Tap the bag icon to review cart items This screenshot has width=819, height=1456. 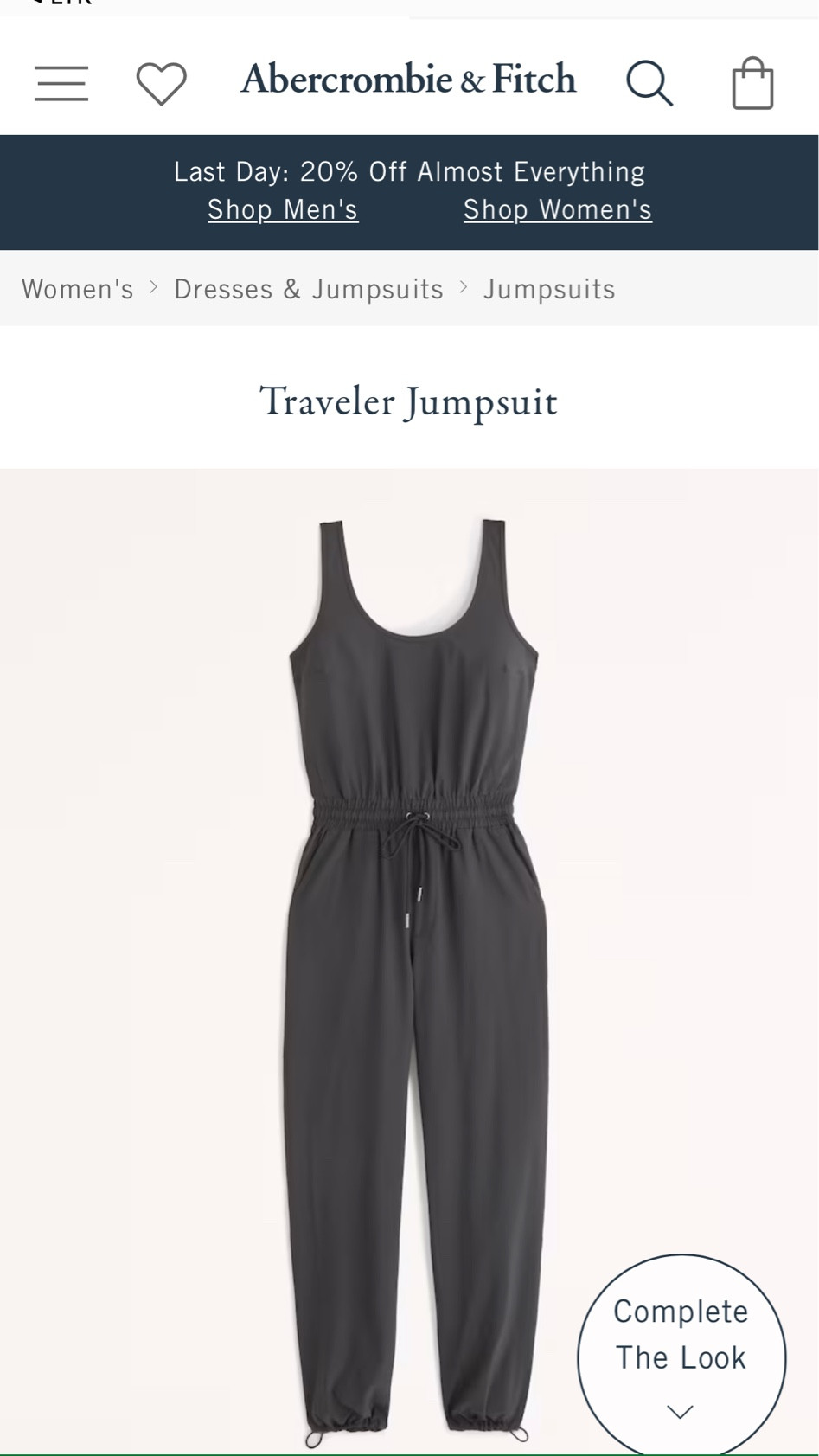pyautogui.click(x=752, y=82)
